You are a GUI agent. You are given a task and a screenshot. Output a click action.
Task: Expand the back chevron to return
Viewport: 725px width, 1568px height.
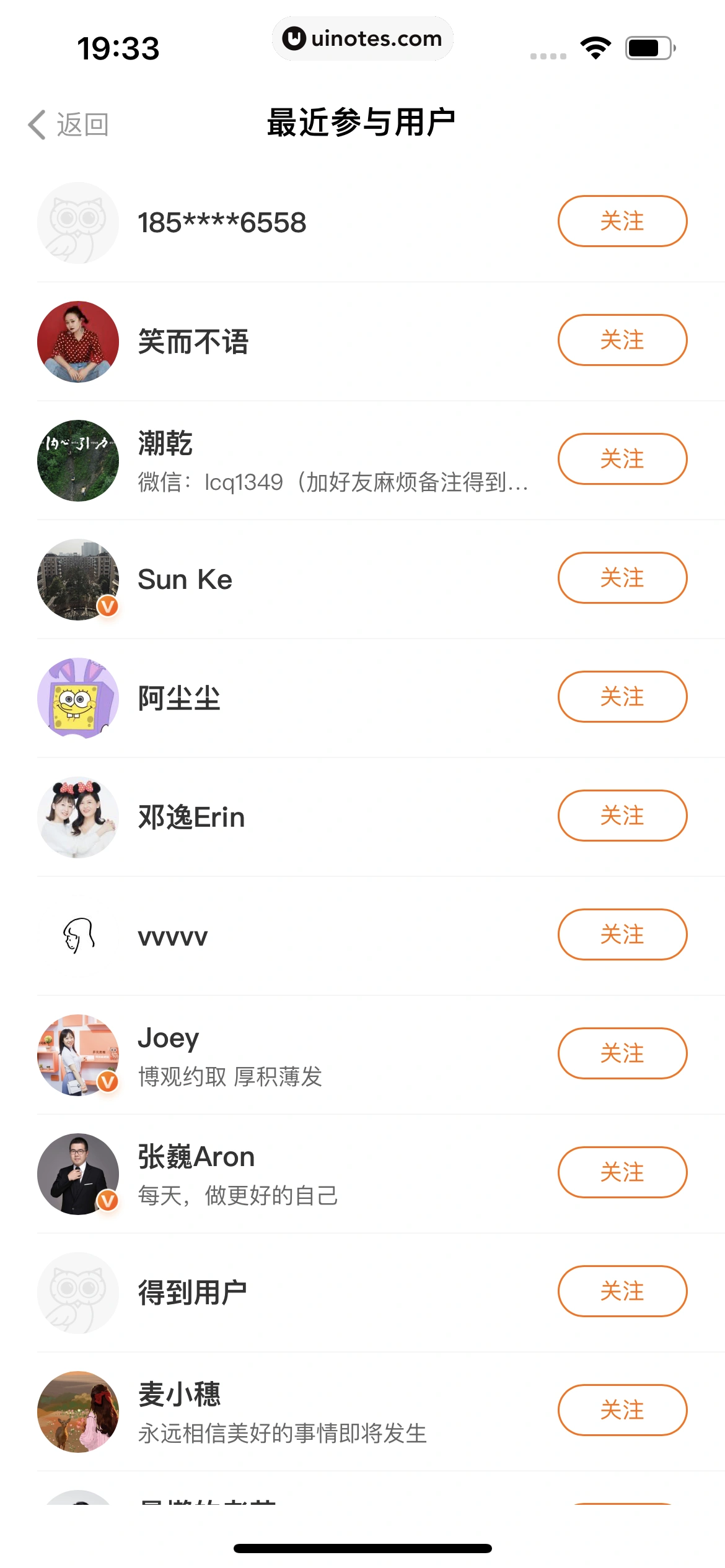[x=37, y=124]
